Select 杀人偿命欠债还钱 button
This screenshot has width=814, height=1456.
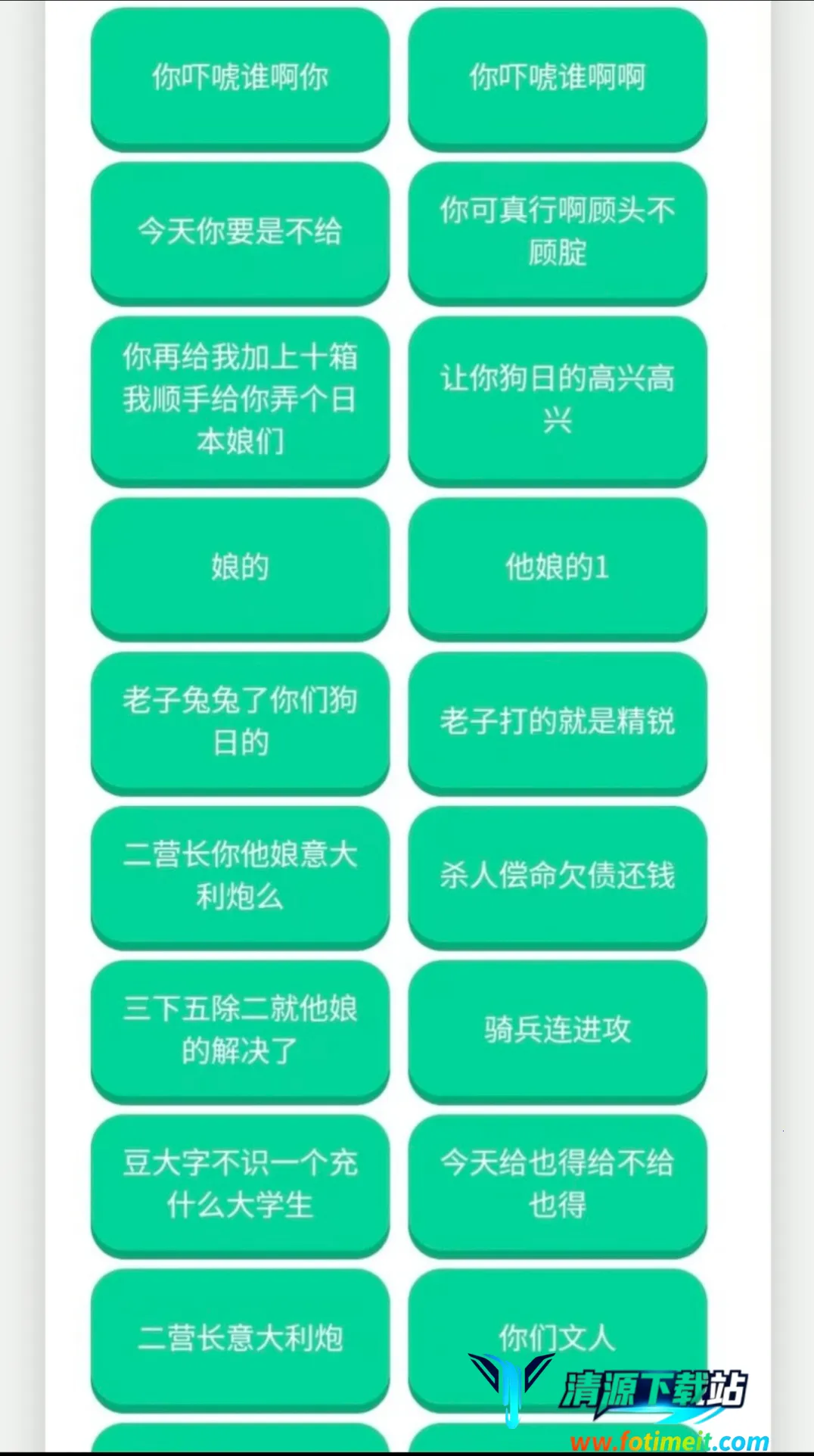pyautogui.click(x=558, y=875)
